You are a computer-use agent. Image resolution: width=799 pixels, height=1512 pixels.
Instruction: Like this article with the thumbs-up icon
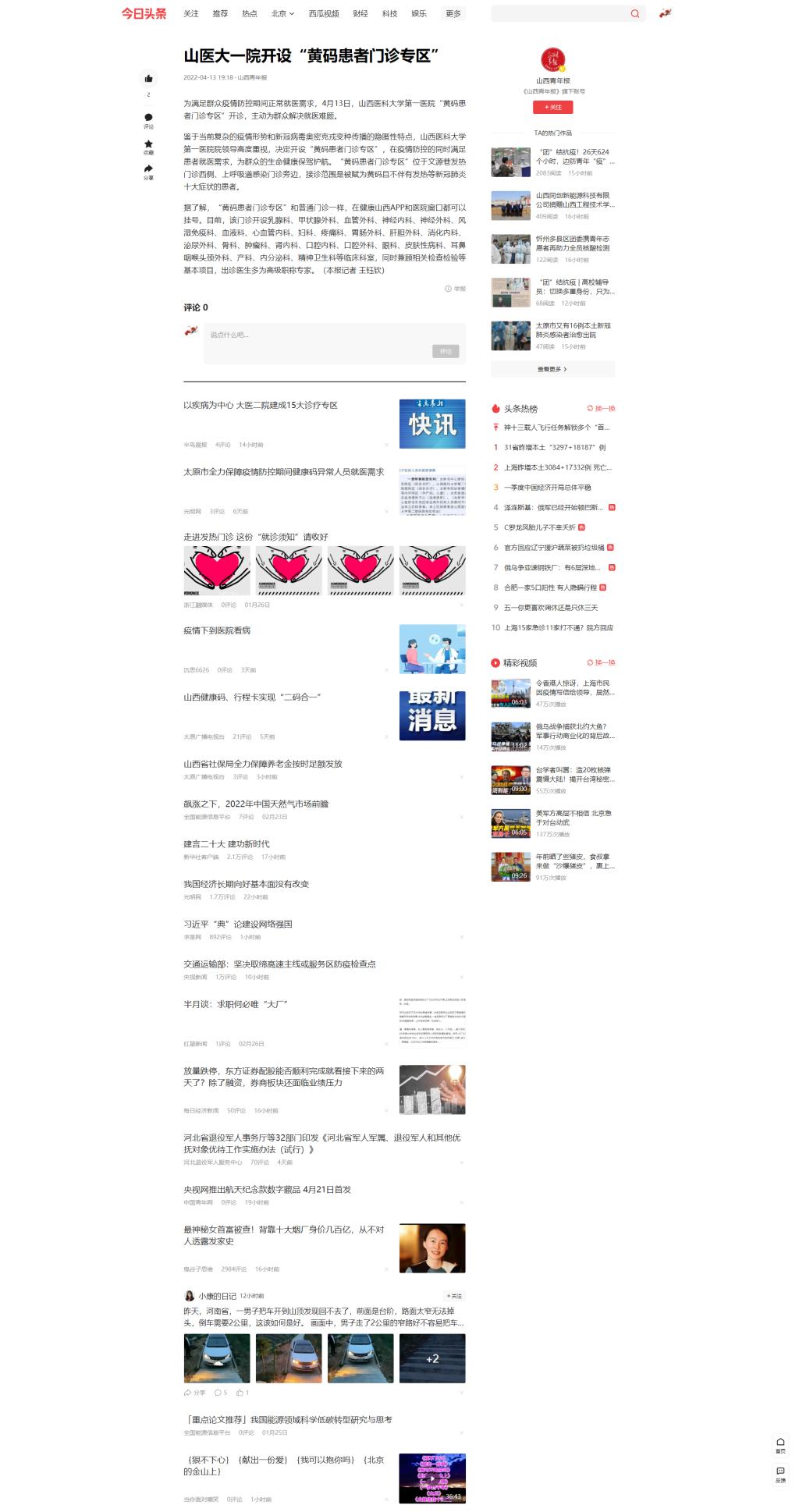pyautogui.click(x=148, y=78)
